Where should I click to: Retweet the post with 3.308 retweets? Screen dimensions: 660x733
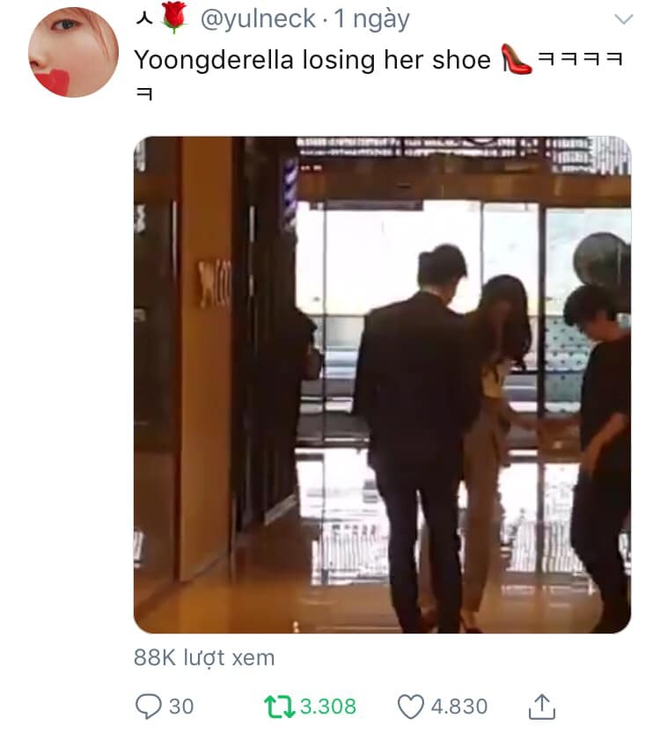(x=281, y=706)
